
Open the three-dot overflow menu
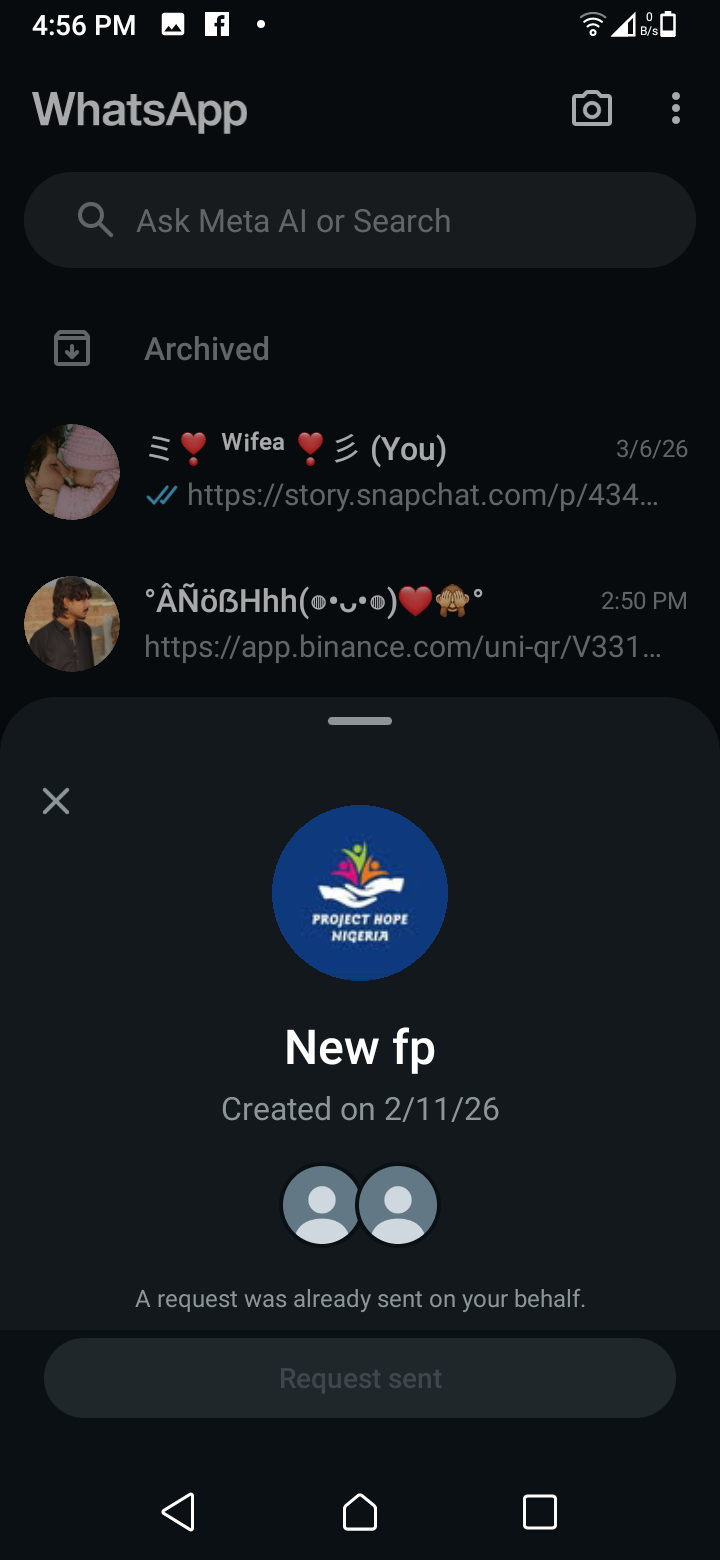676,109
